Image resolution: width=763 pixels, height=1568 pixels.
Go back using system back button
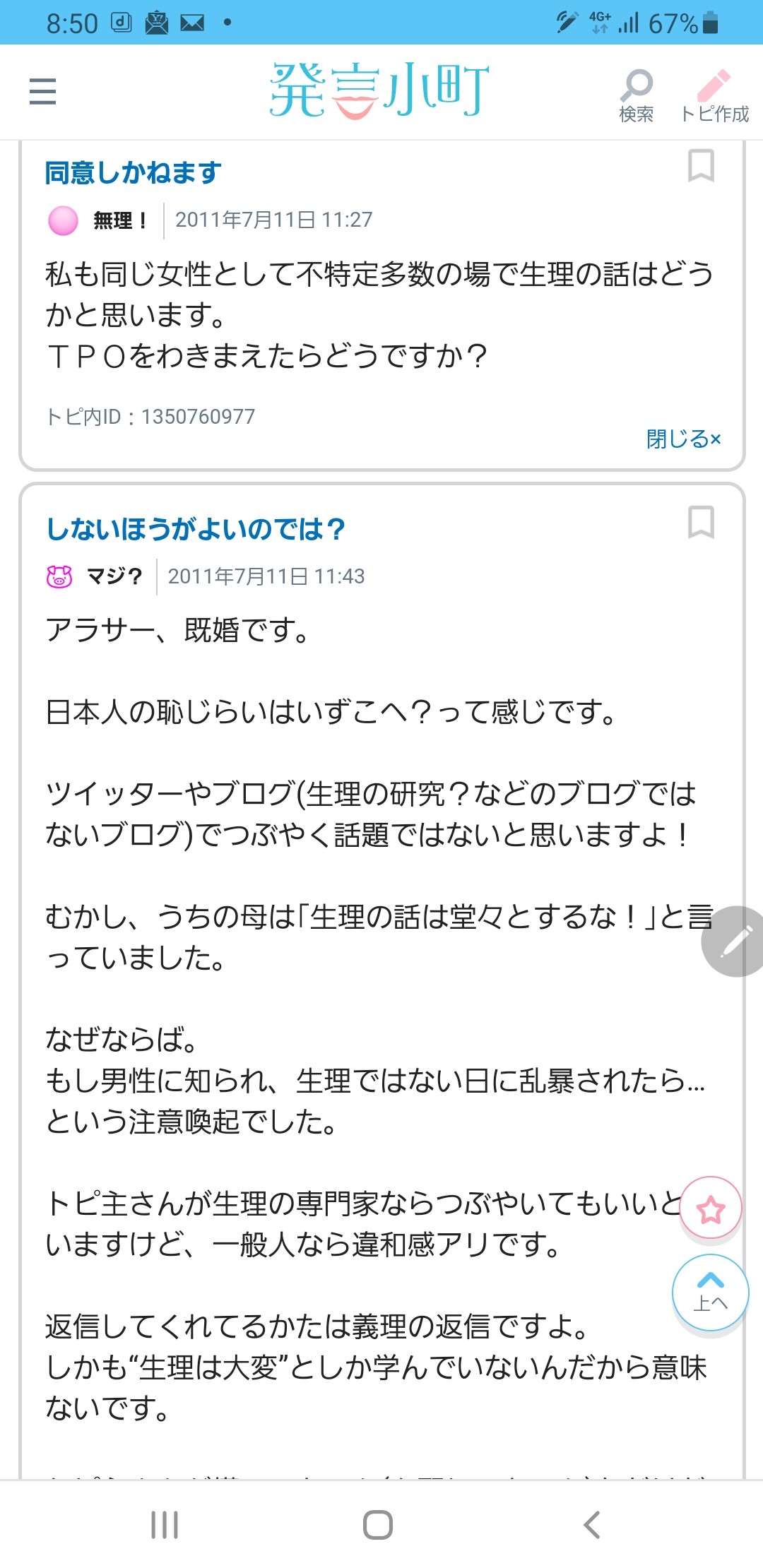coord(592,1524)
